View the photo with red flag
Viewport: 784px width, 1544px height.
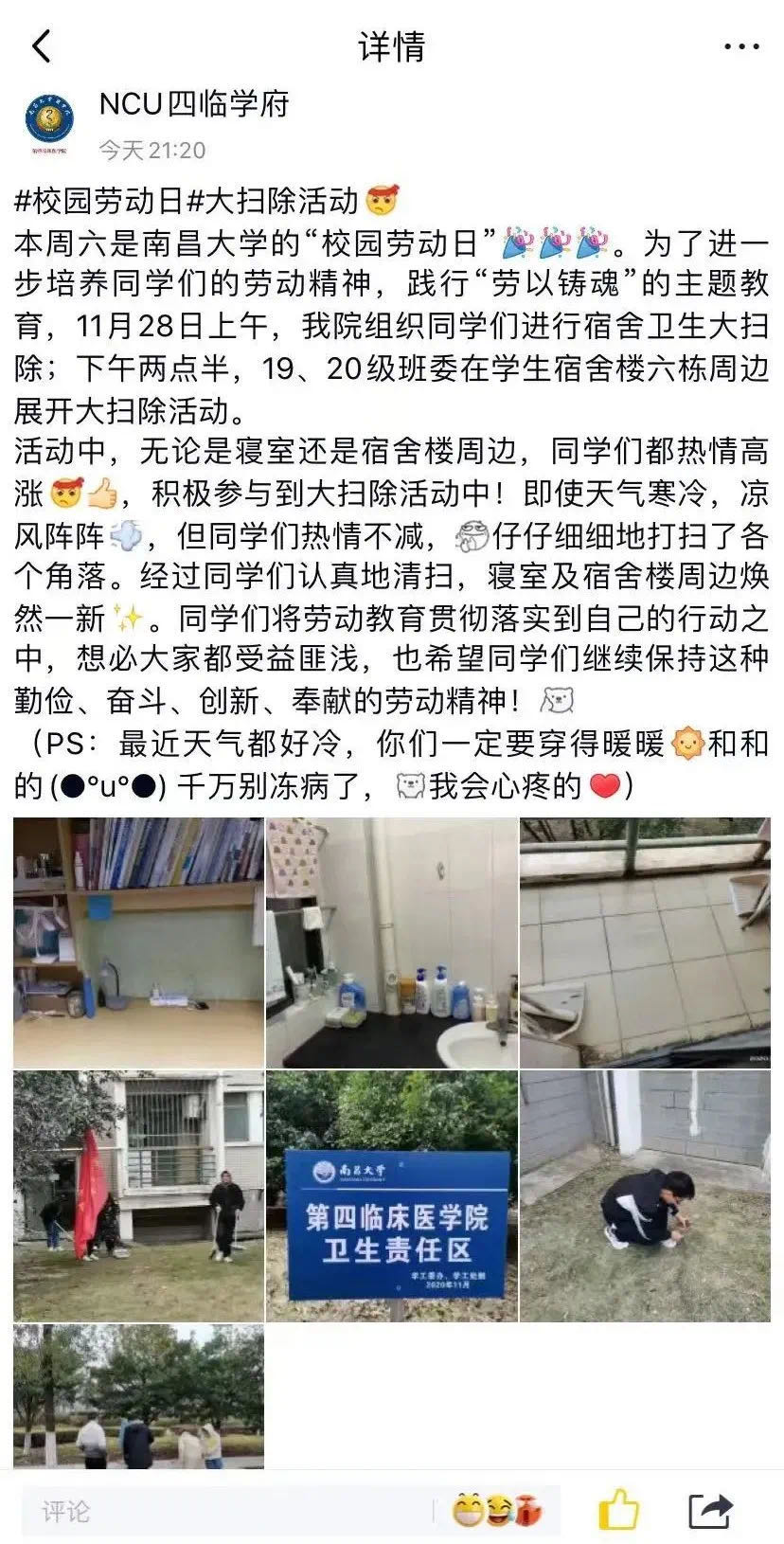click(x=138, y=1196)
